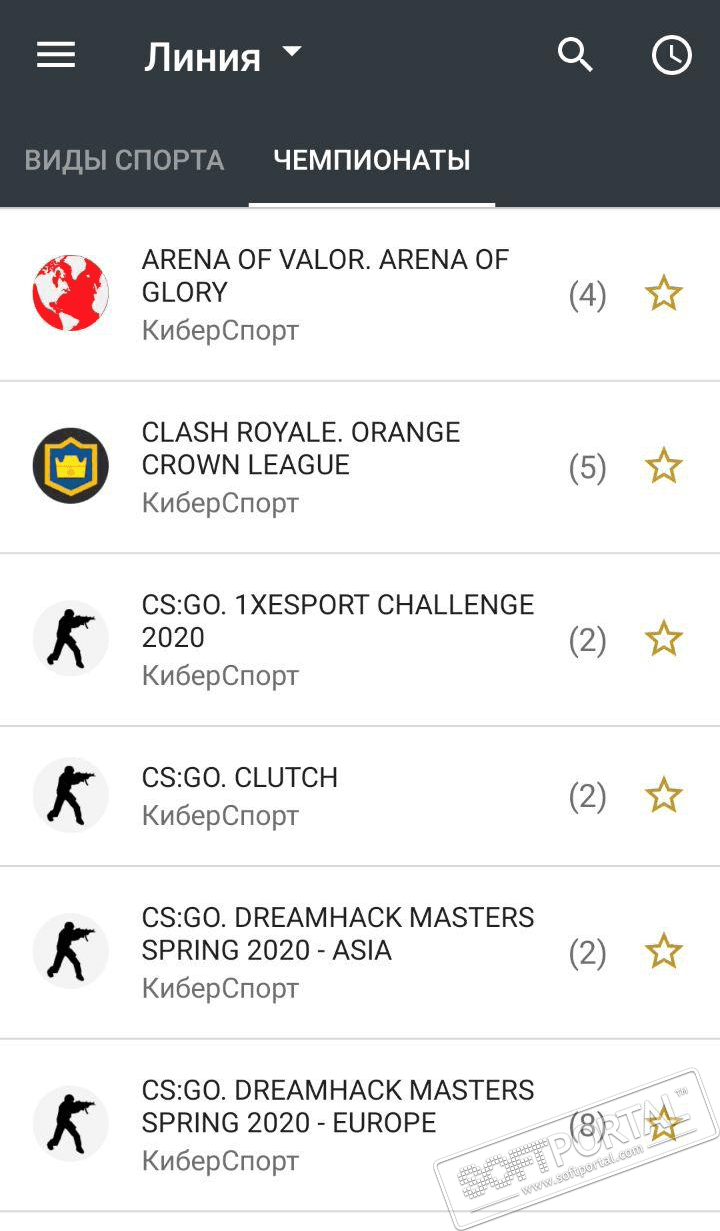Open CS:GO. 1xEsport Challenge 2020
Image resolution: width=720 pixels, height=1231 pixels.
[337, 638]
